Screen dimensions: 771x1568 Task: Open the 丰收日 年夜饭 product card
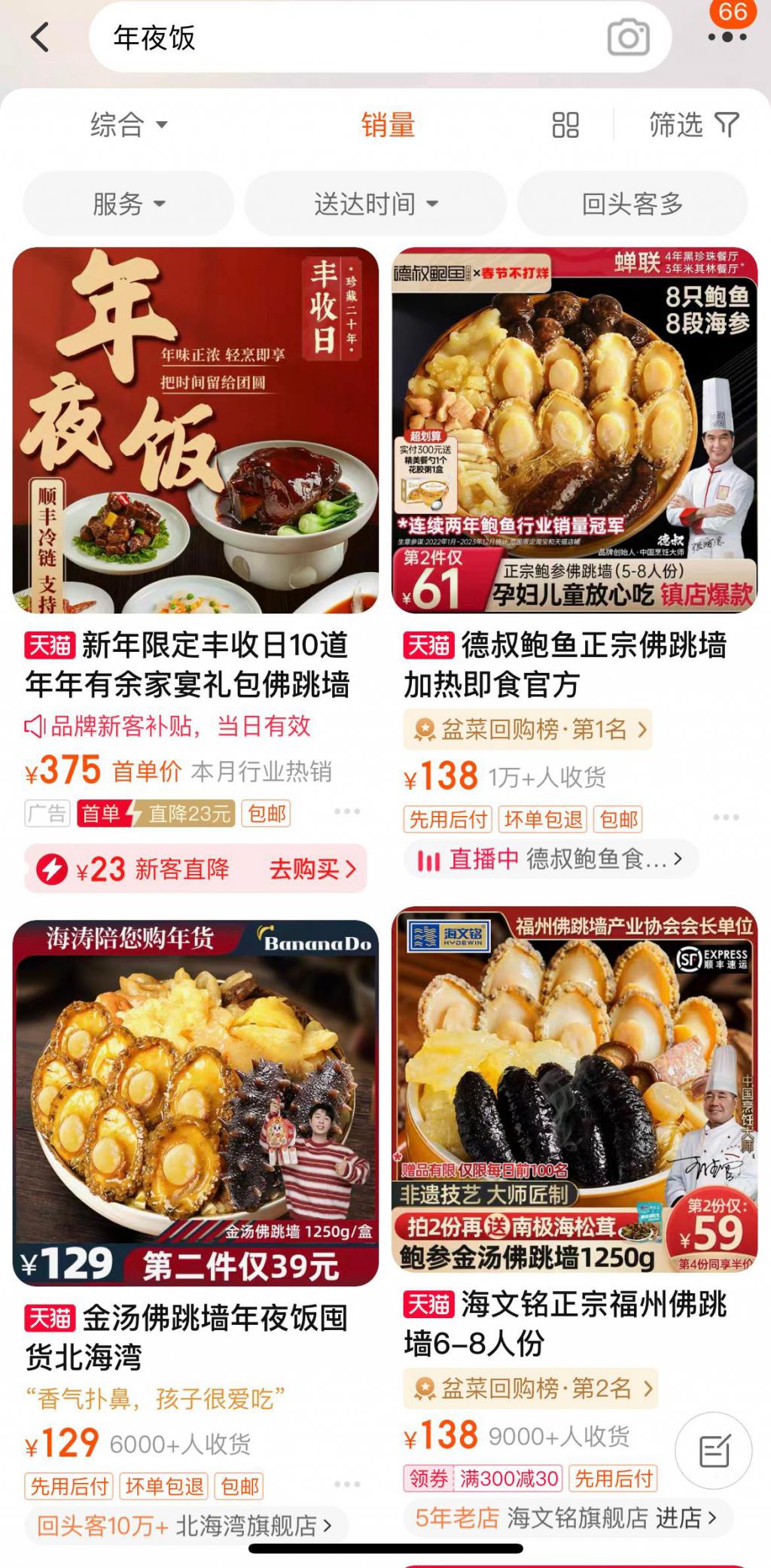(196, 431)
